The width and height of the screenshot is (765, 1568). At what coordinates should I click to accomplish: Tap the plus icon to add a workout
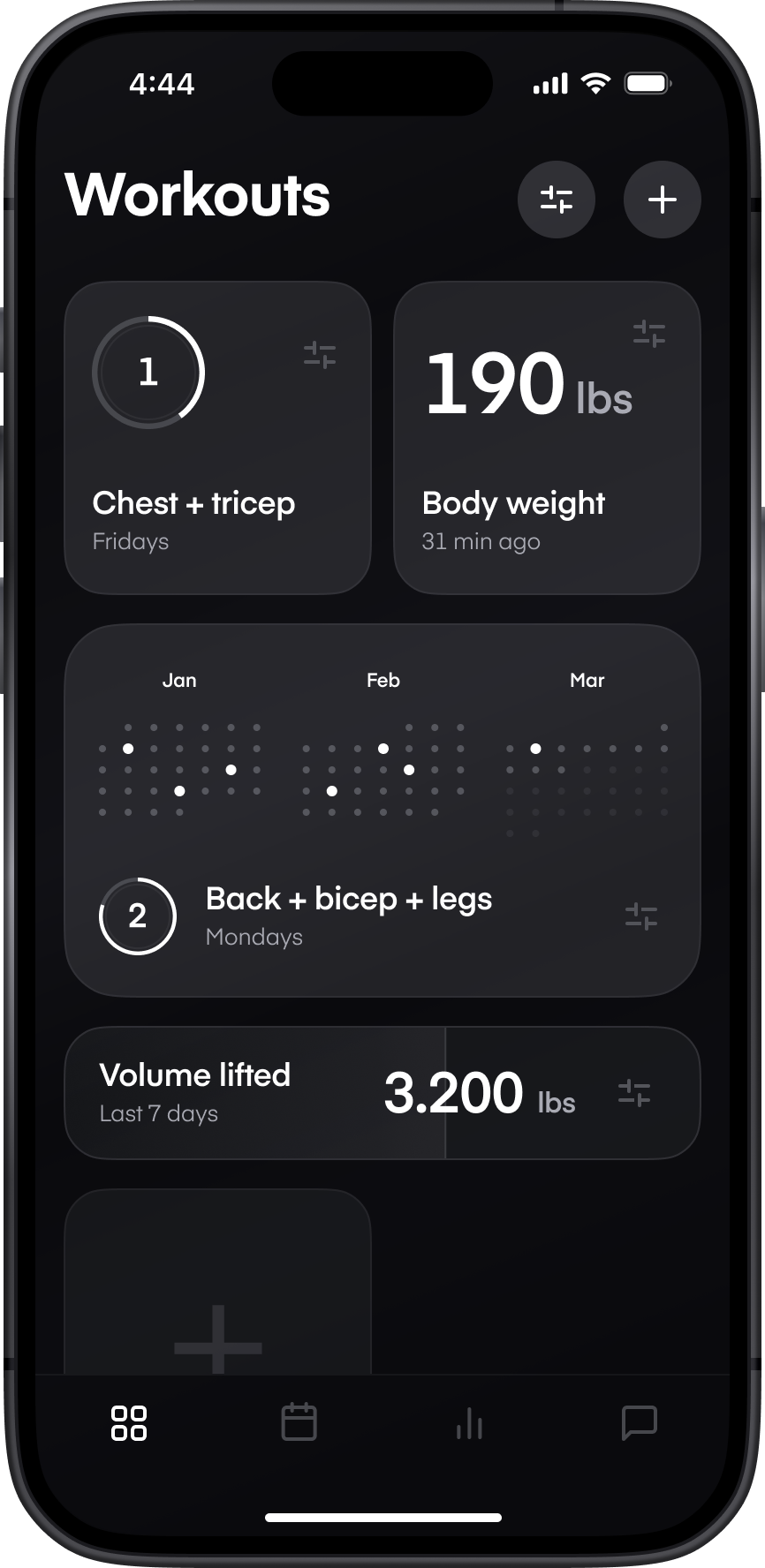pos(662,200)
